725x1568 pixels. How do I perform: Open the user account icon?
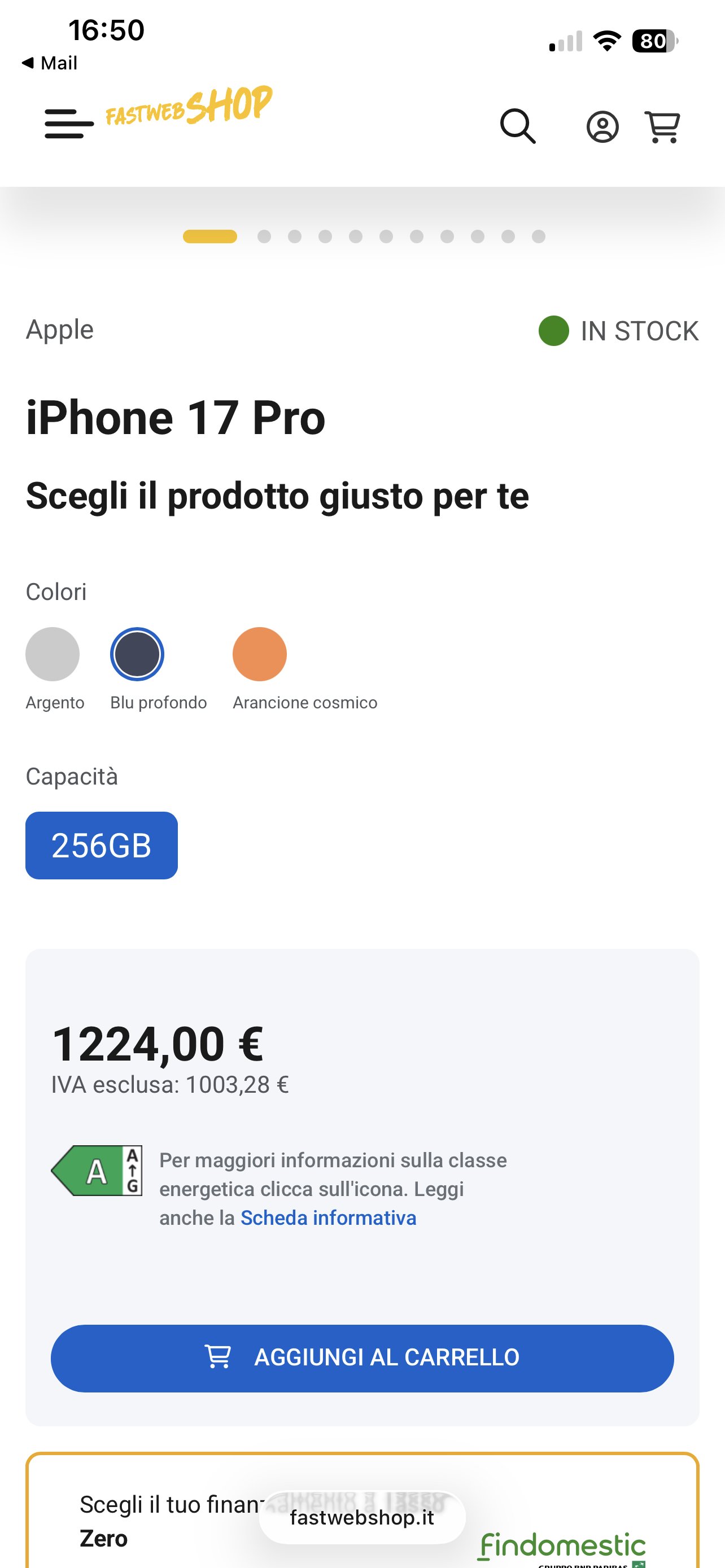(602, 127)
